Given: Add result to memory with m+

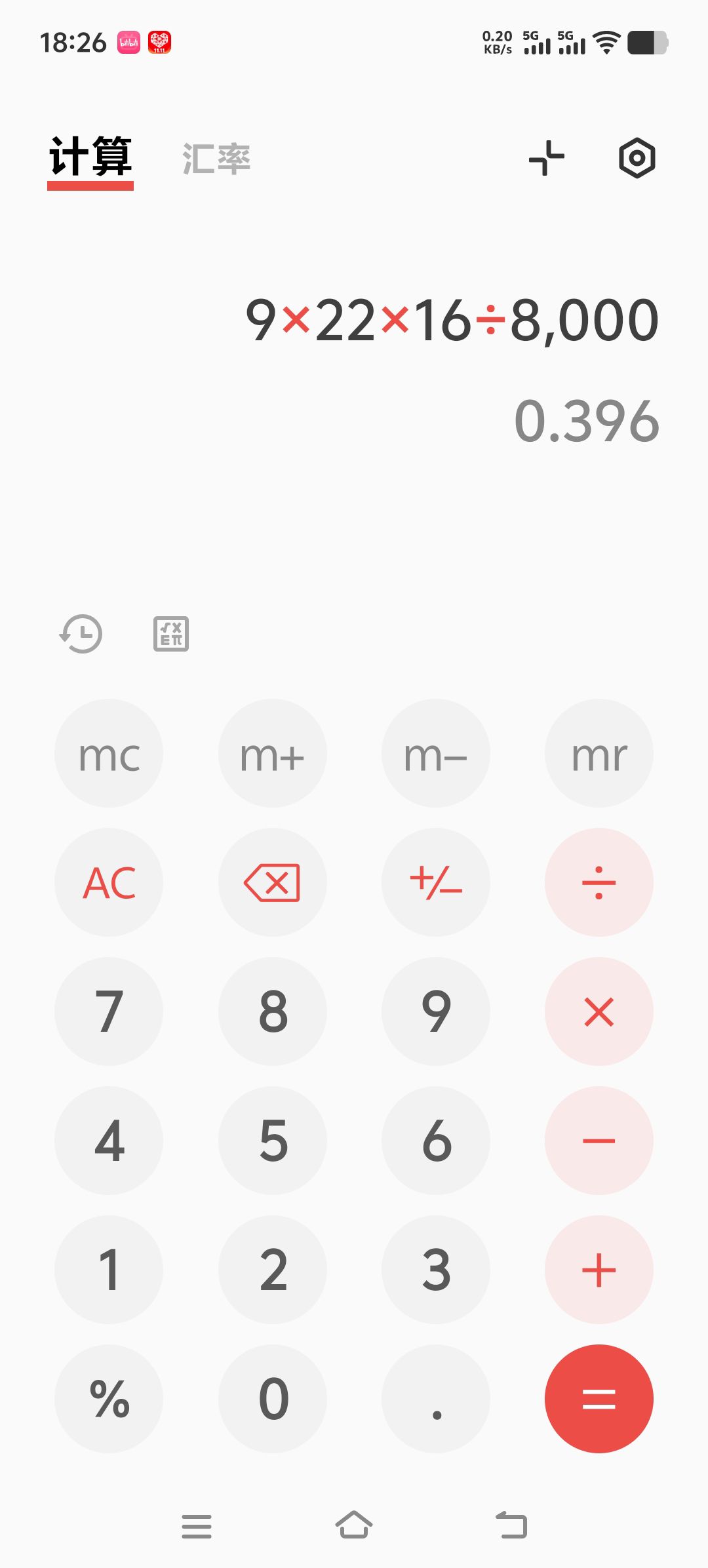Looking at the screenshot, I should tap(272, 753).
